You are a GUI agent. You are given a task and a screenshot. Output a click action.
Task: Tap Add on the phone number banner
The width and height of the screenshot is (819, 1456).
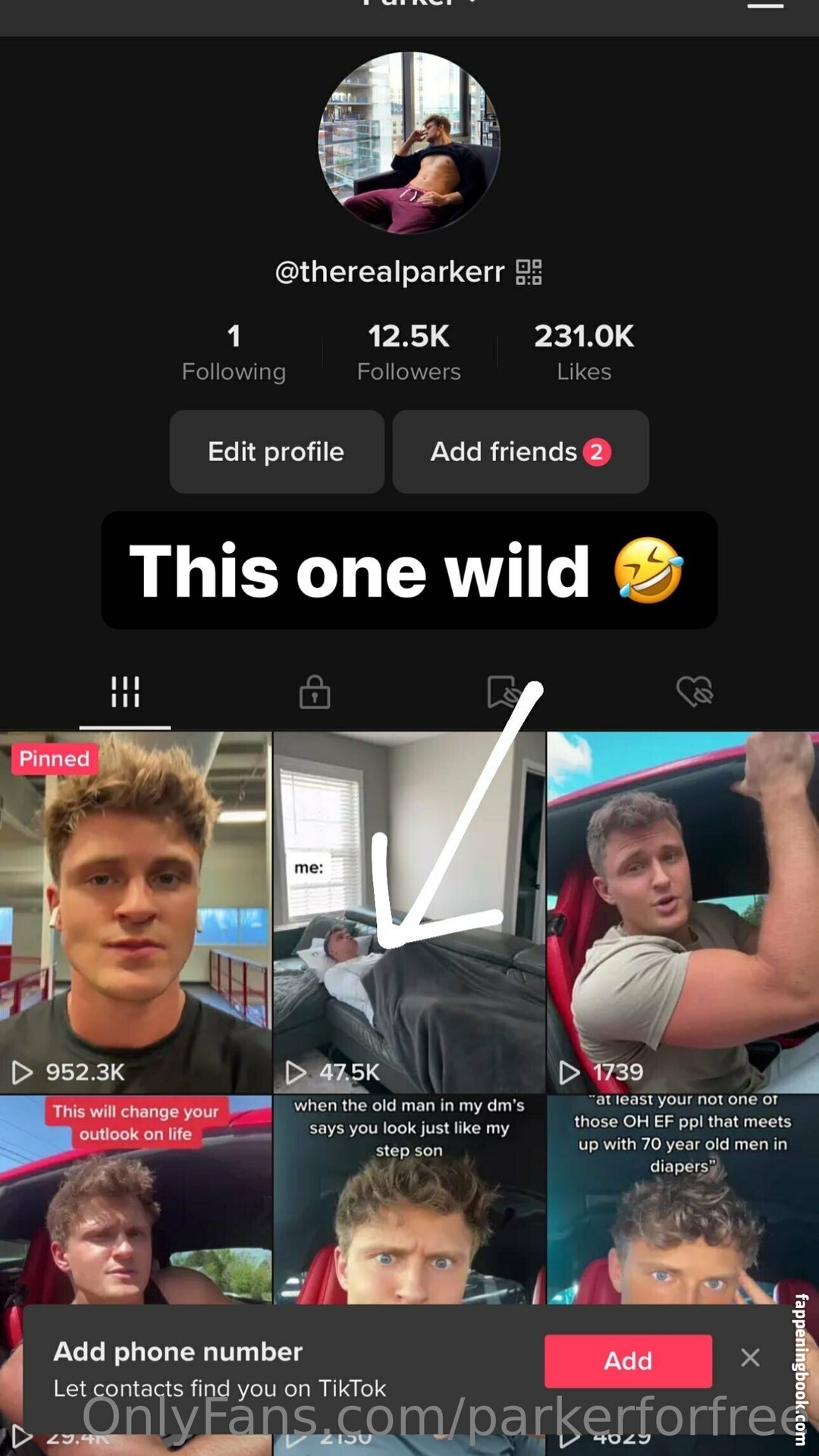[628, 1361]
